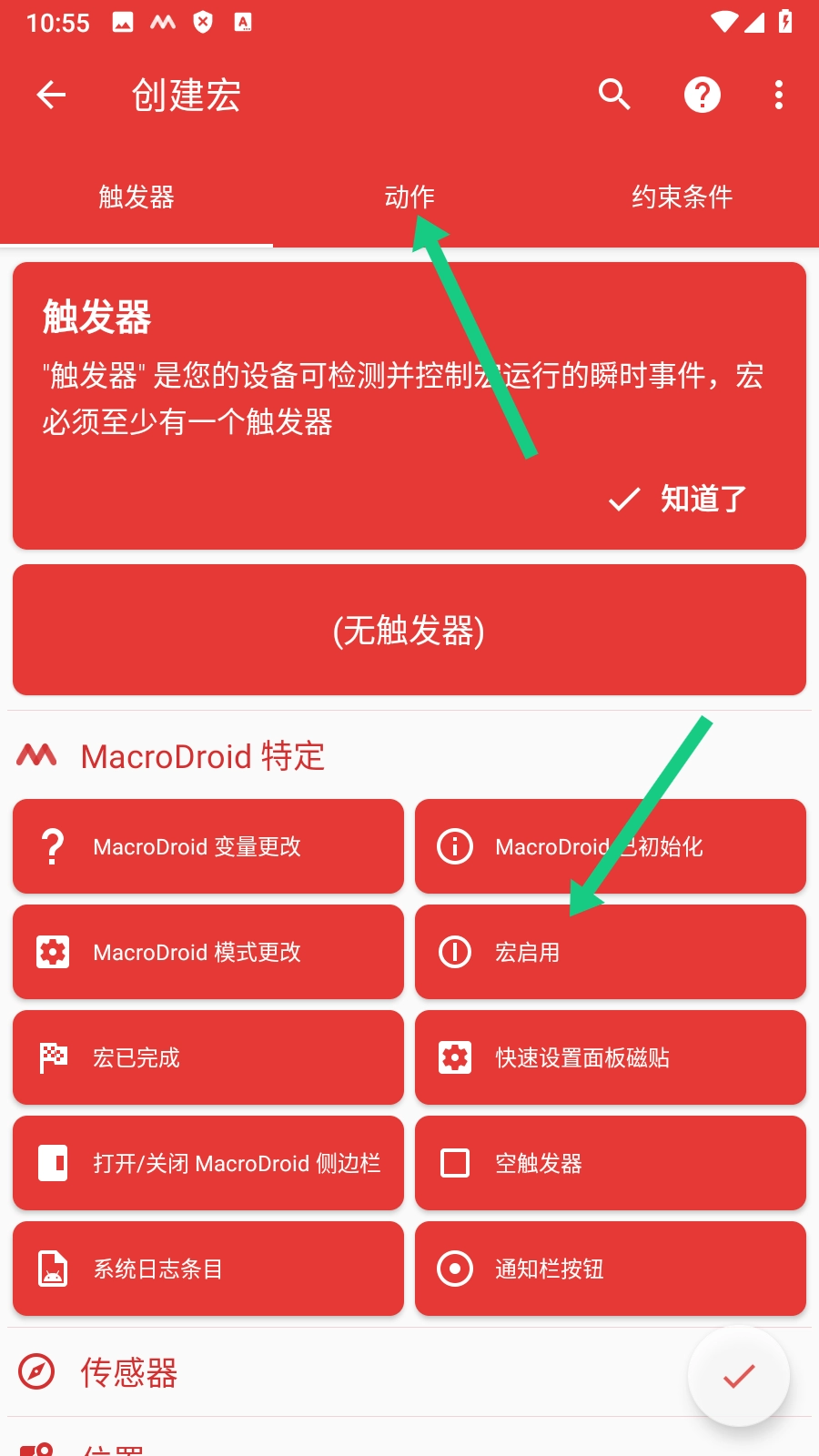Select the MacroDroid 模式更改 trigger
The image size is (819, 1456).
tap(208, 952)
